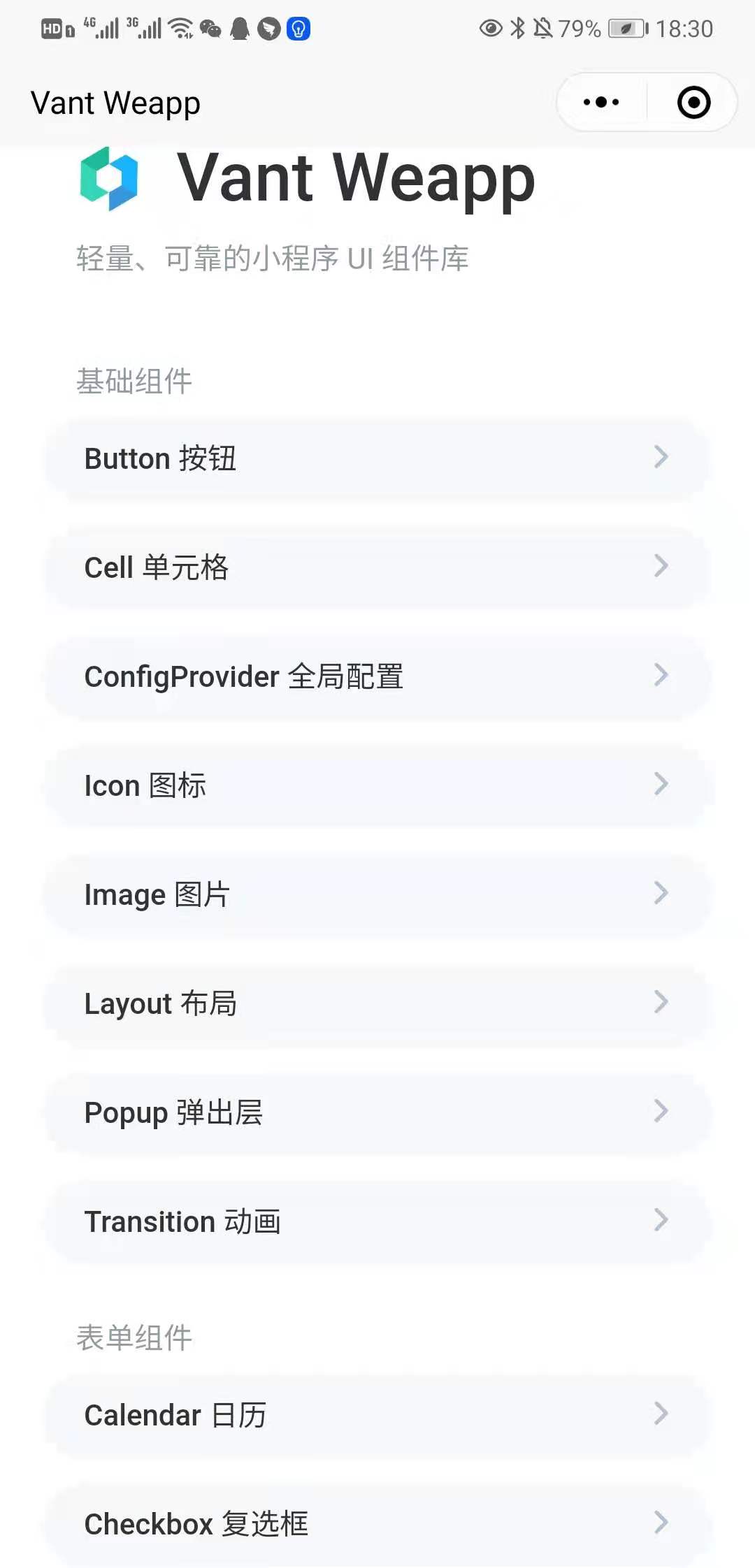Close the mini program via the circle icon
The height and width of the screenshot is (1568, 755).
click(693, 103)
